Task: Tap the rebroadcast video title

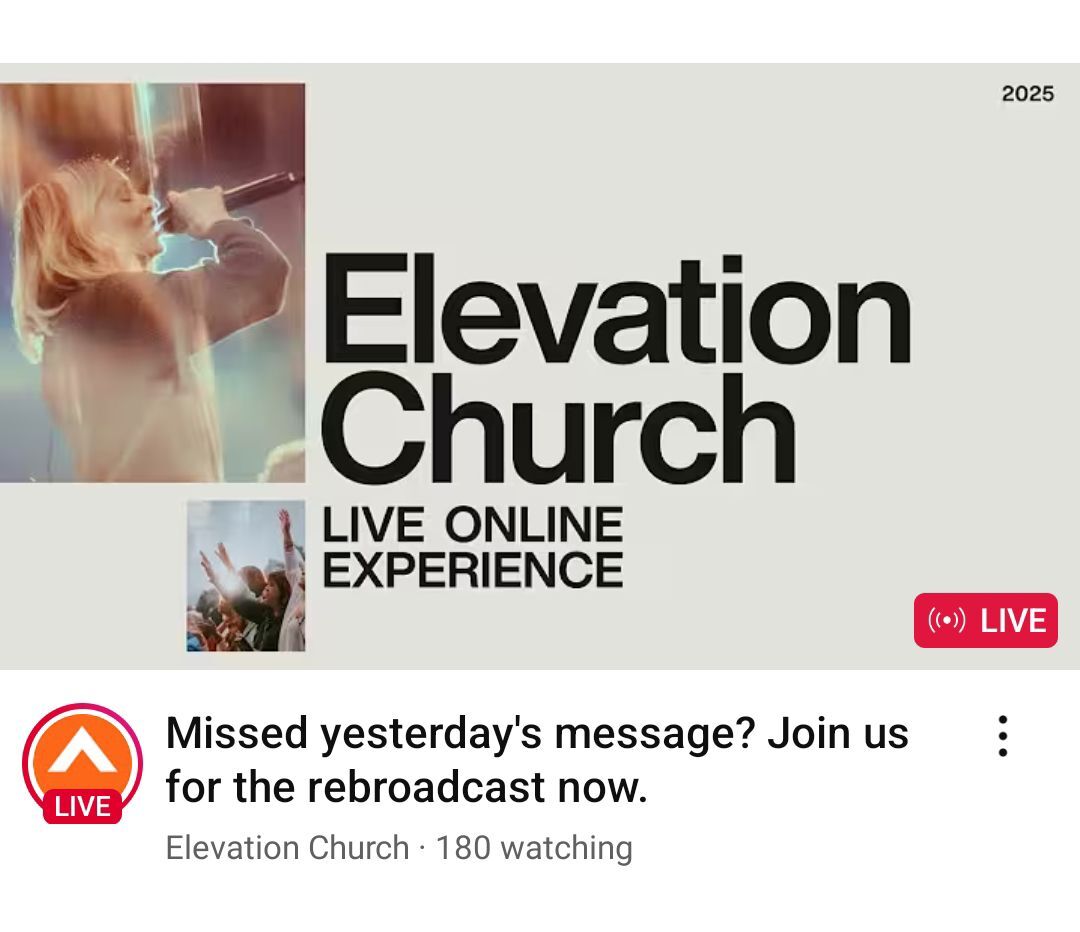Action: pos(536,760)
